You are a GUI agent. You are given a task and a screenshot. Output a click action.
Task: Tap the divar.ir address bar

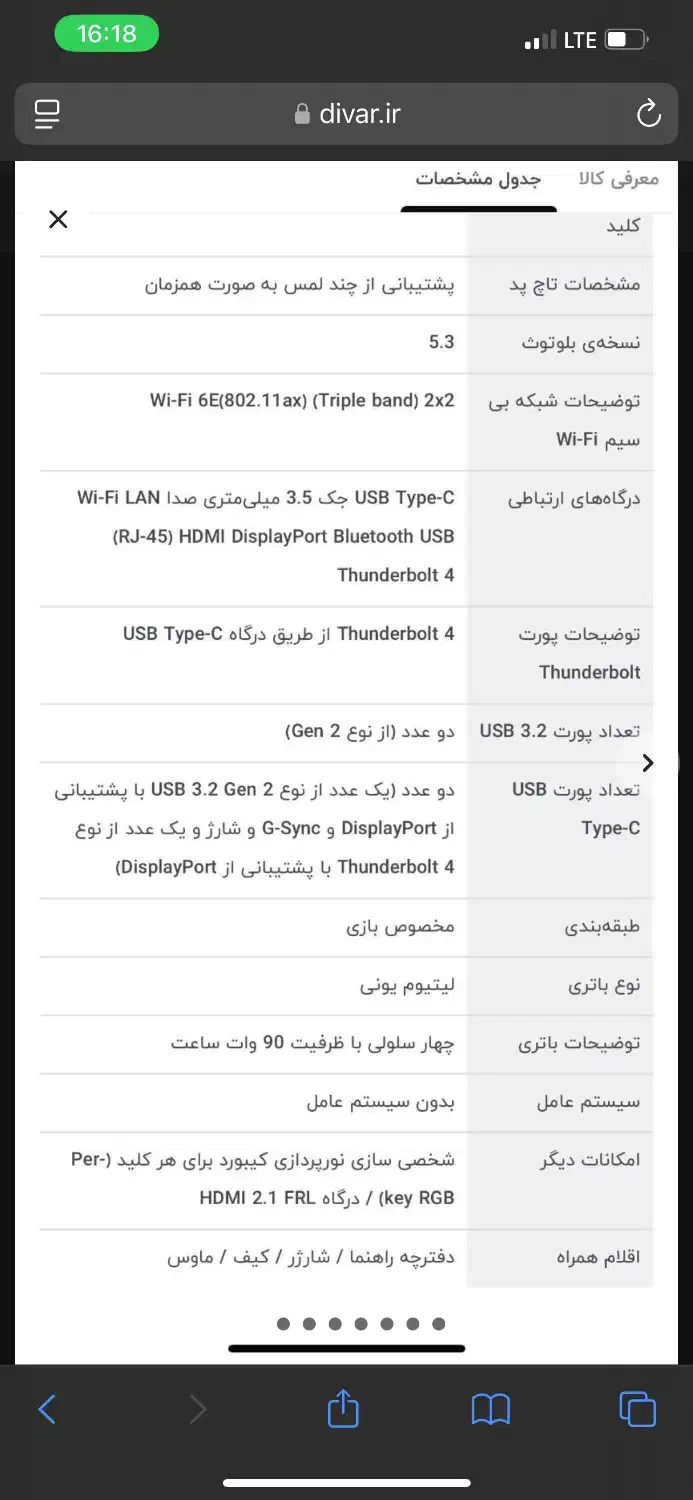click(347, 114)
